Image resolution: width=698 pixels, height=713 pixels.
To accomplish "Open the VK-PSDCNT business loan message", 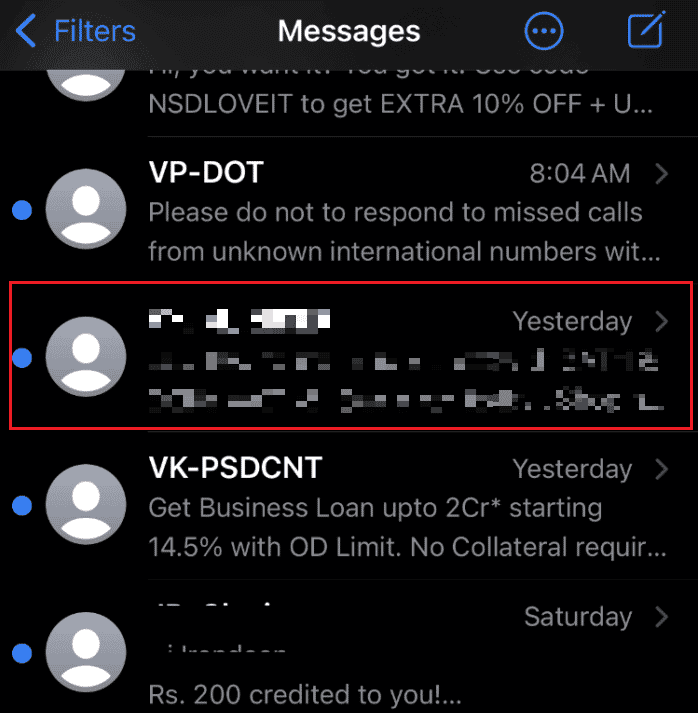I will pos(400,506).
